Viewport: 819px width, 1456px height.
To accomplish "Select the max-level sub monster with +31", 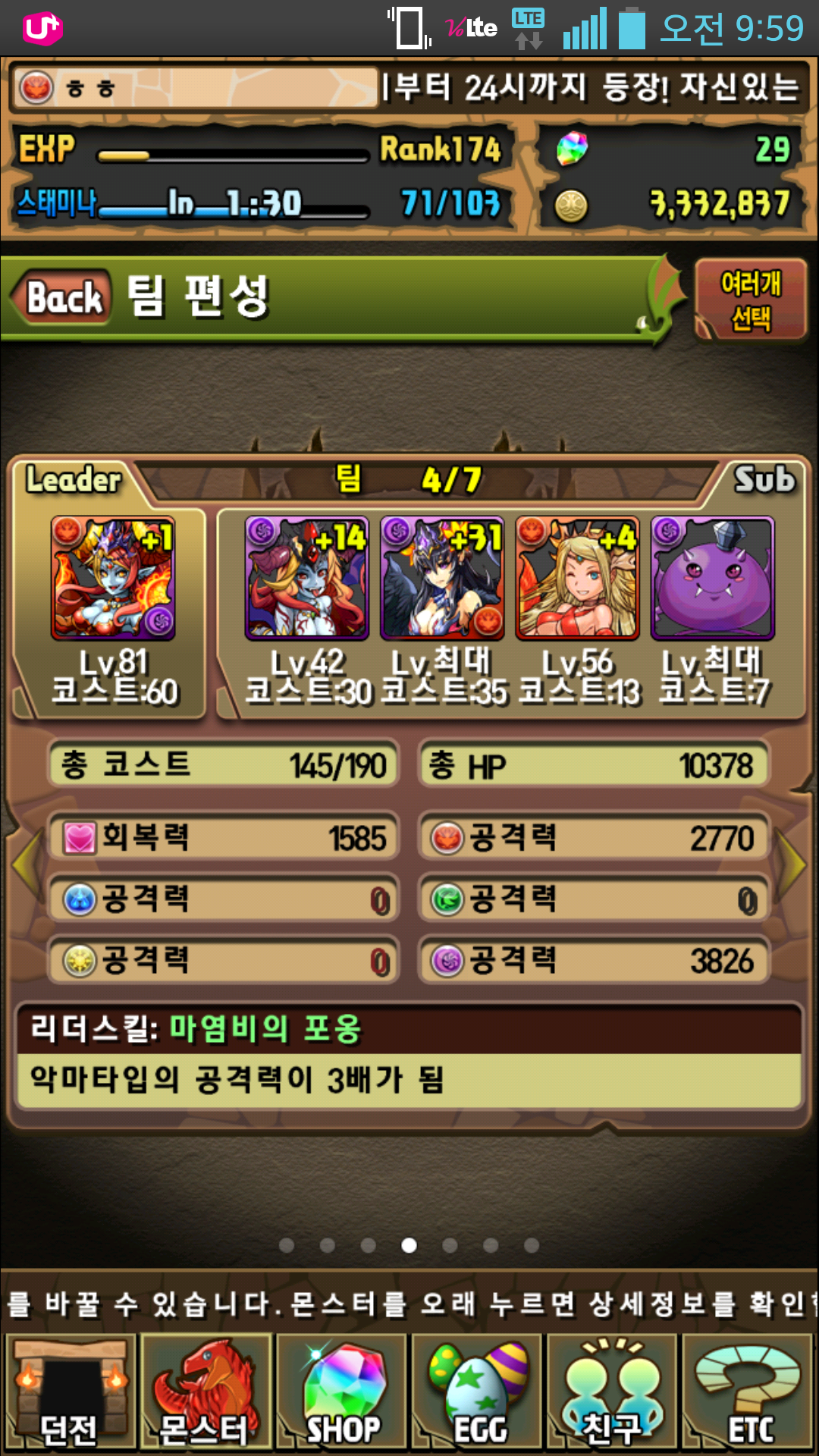I will (442, 579).
